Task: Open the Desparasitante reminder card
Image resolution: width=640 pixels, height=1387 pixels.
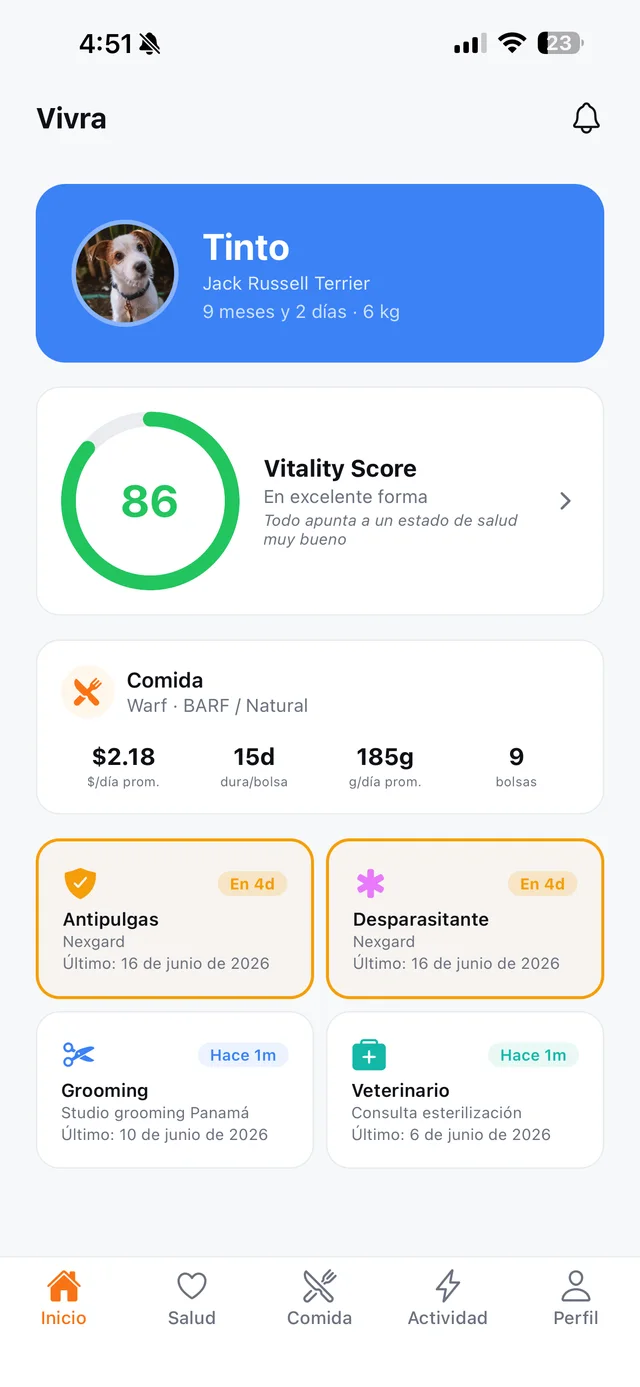Action: click(465, 918)
